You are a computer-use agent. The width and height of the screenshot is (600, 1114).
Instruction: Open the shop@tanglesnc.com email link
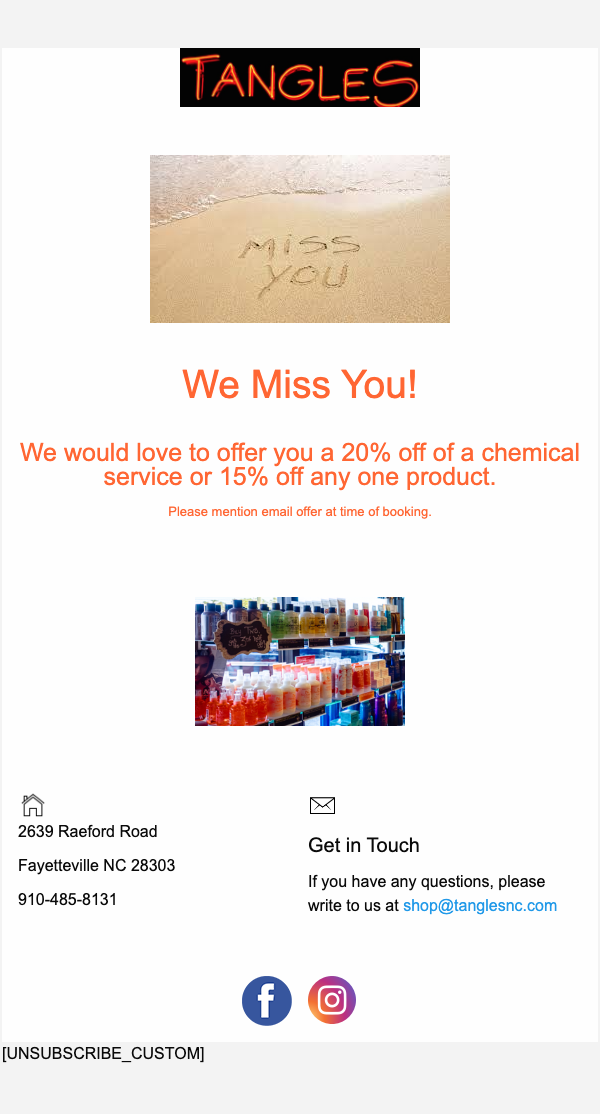point(479,906)
